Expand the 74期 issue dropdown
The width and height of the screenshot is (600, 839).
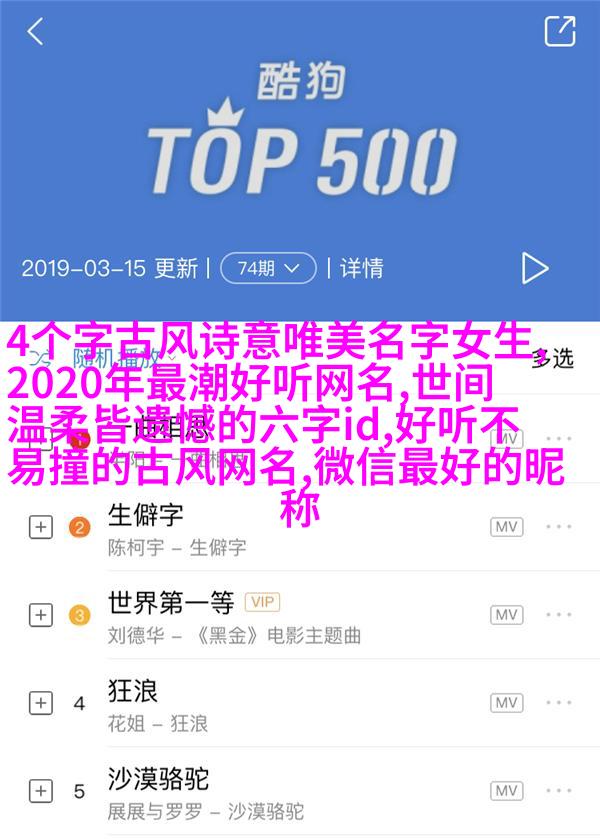tap(267, 268)
